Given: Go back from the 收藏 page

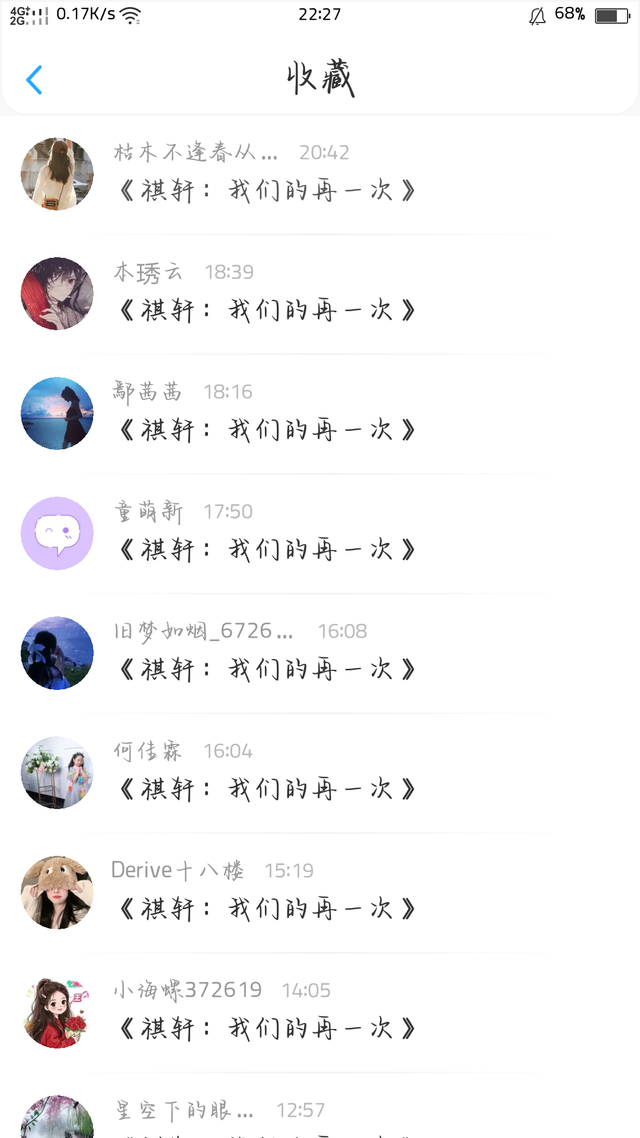Looking at the screenshot, I should coord(34,80).
